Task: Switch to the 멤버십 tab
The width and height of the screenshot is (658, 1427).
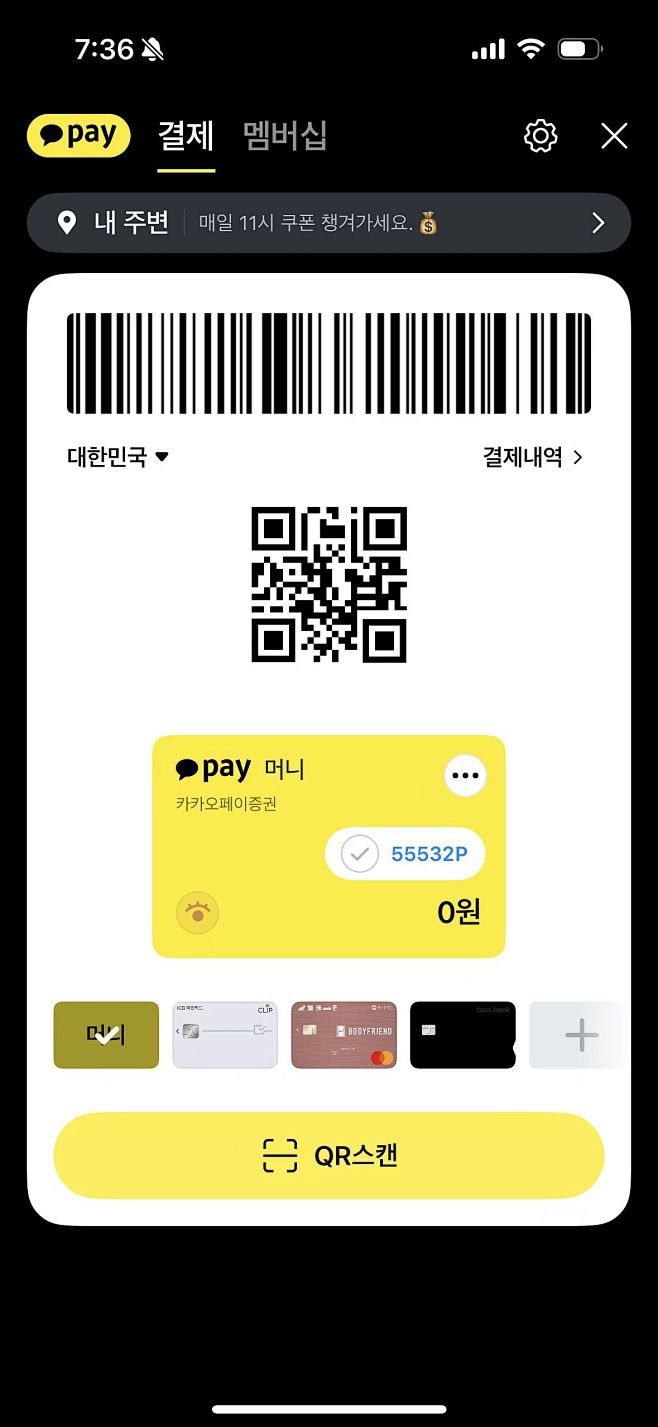Action: pos(285,136)
